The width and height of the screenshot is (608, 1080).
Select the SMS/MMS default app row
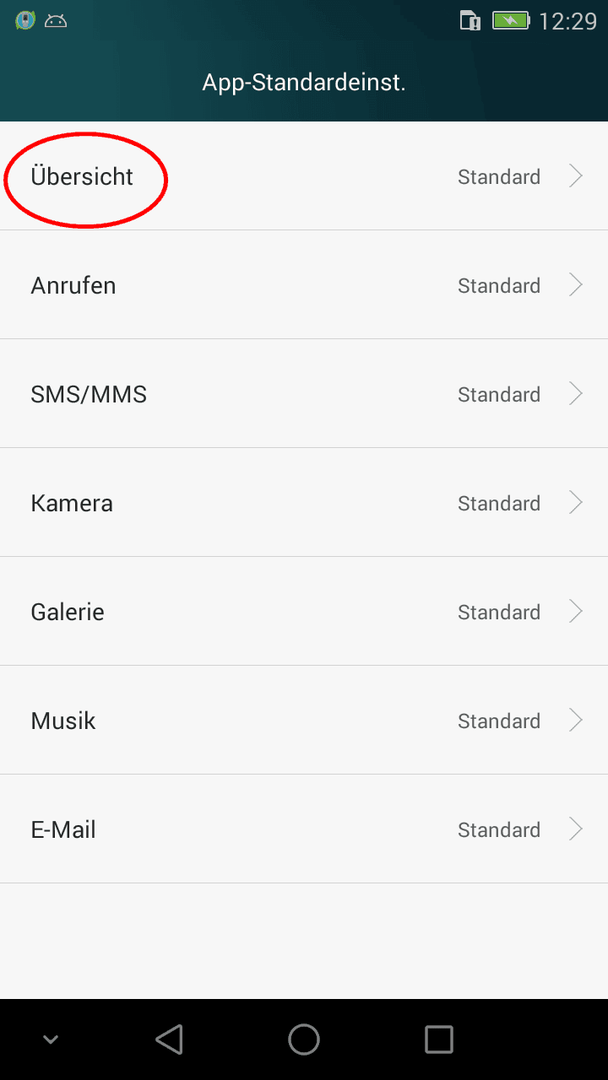[x=304, y=393]
